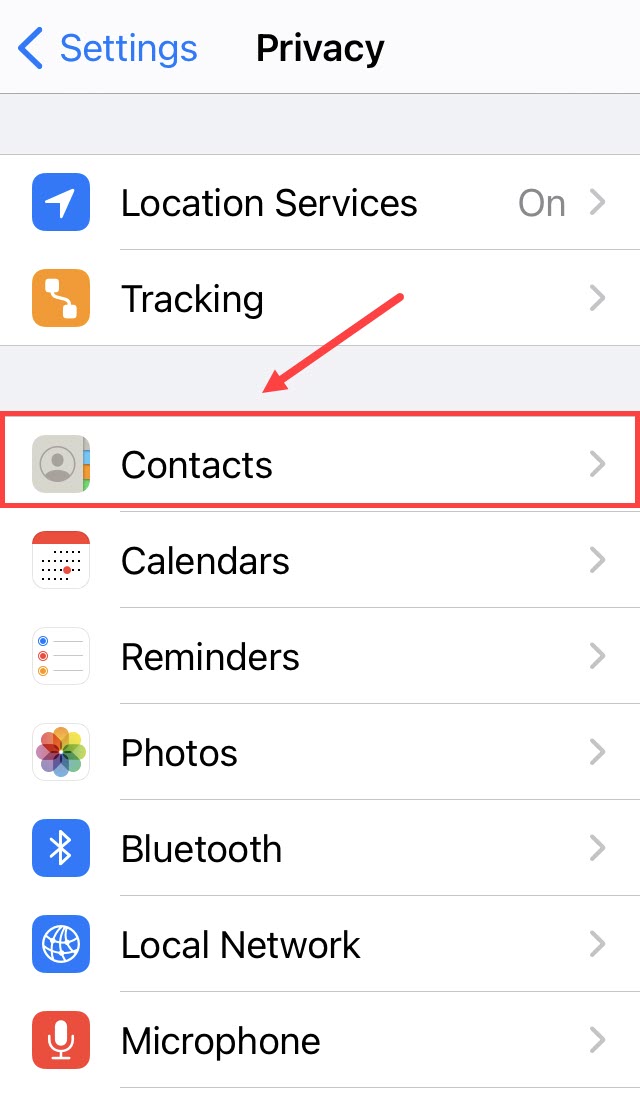Image resolution: width=640 pixels, height=1101 pixels.
Task: Open Local Network permissions
Action: pos(320,944)
